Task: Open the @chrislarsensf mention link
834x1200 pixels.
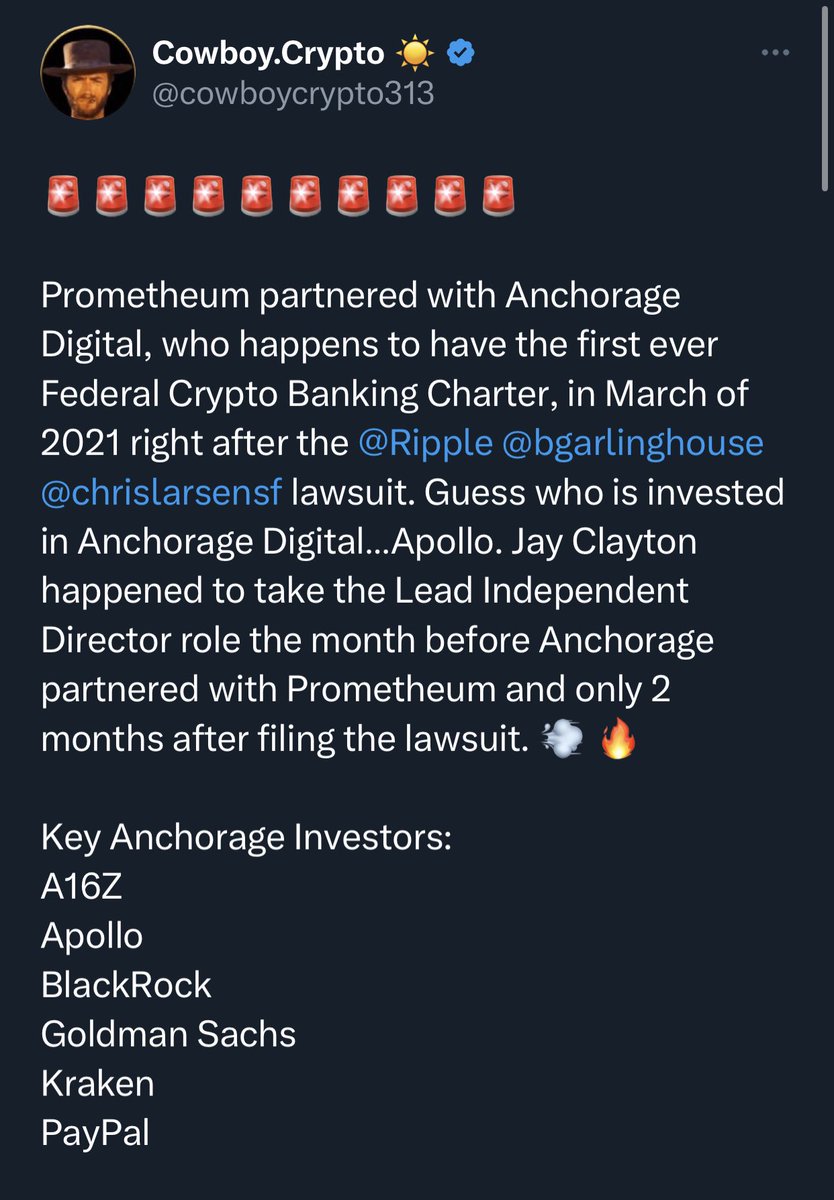Action: (x=162, y=492)
